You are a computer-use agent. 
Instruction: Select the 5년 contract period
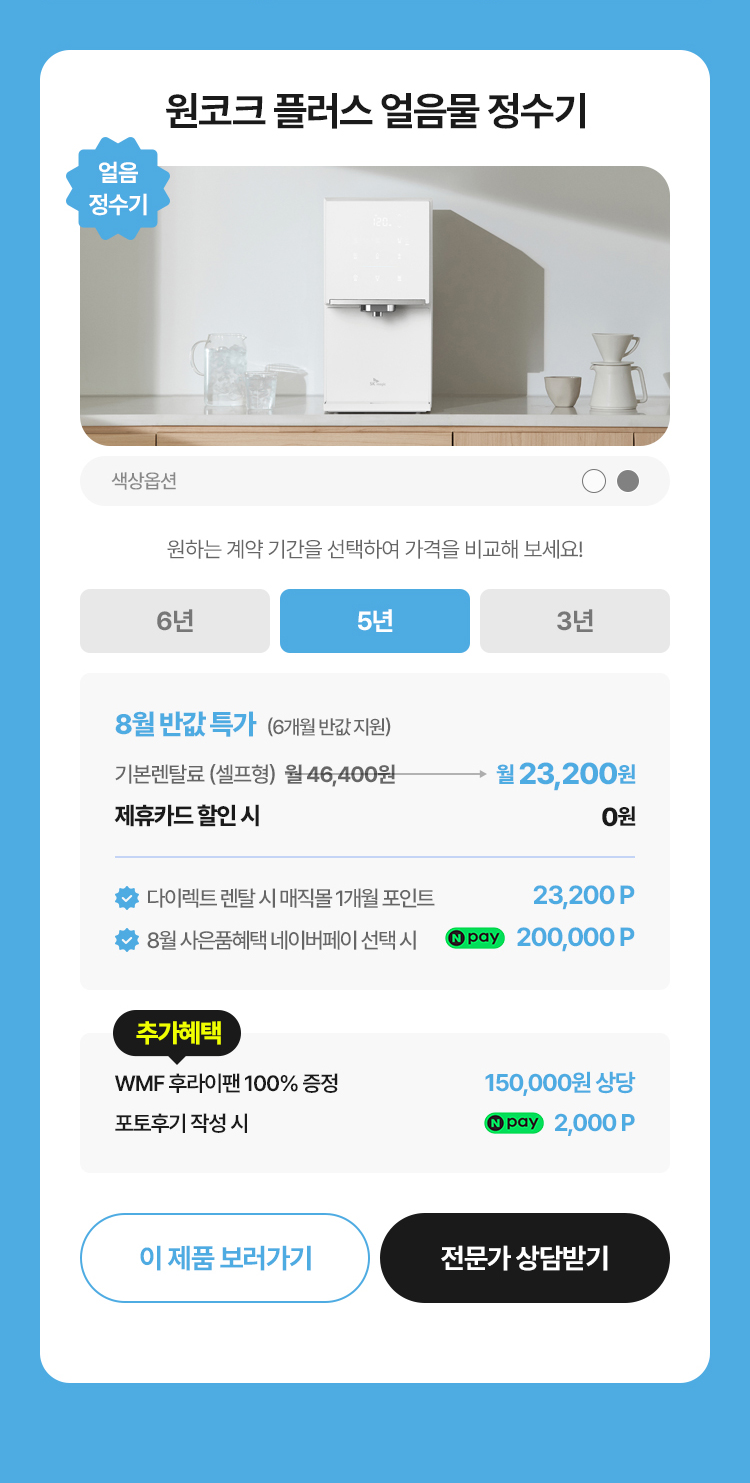coord(375,621)
